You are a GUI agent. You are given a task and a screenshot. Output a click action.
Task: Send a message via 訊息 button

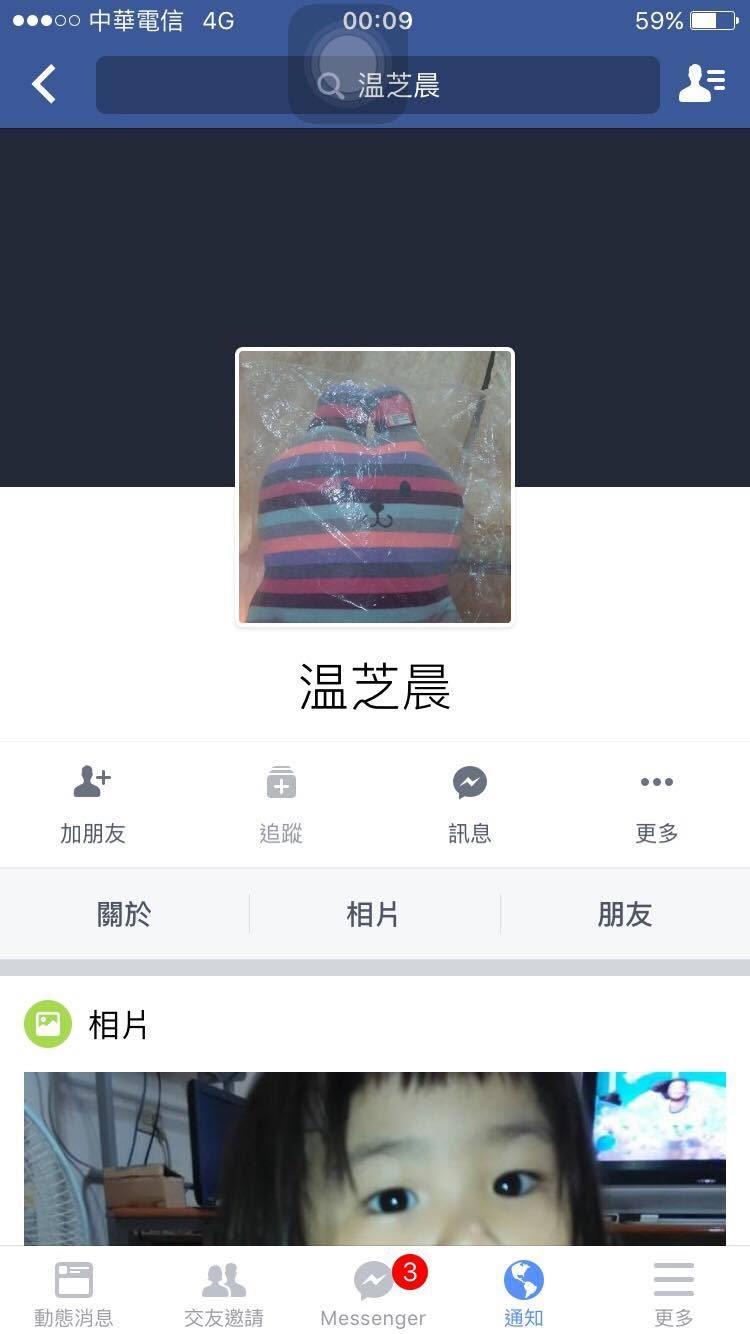[x=469, y=803]
